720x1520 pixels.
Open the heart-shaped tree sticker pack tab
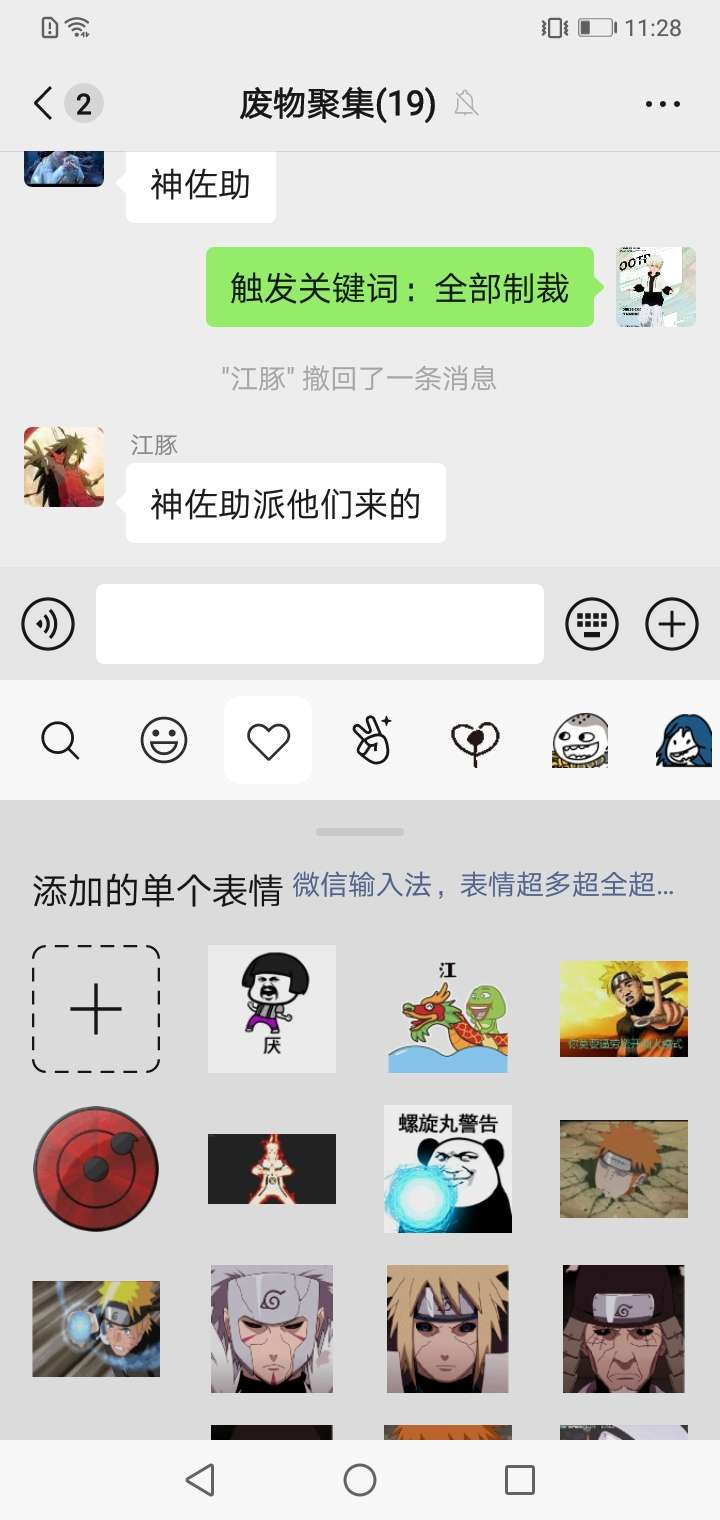[x=476, y=741]
